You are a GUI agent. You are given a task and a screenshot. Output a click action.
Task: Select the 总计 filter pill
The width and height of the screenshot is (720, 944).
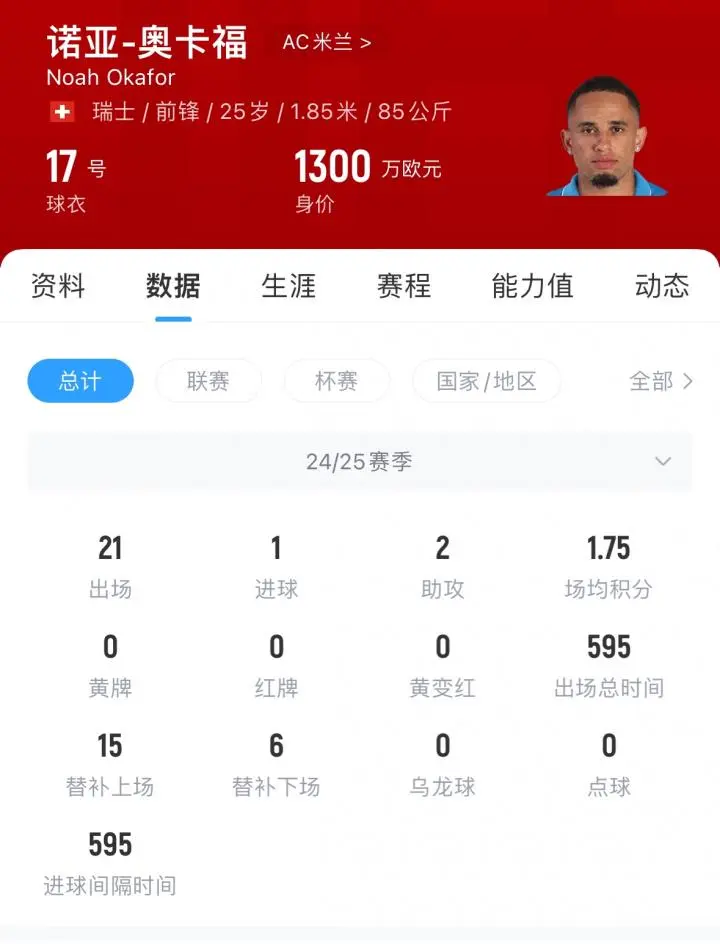click(80, 381)
